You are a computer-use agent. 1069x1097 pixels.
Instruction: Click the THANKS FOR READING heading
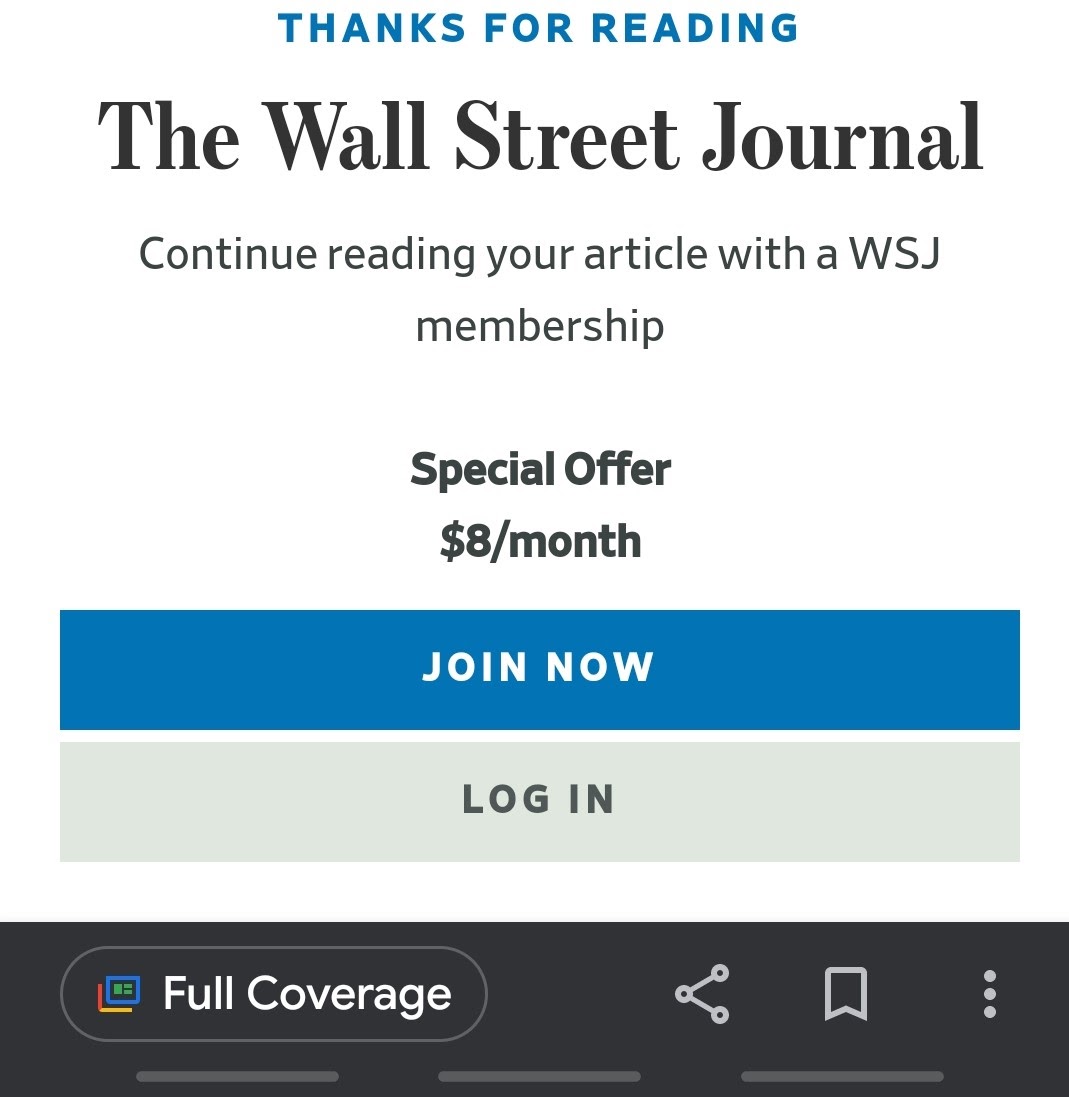click(x=540, y=28)
